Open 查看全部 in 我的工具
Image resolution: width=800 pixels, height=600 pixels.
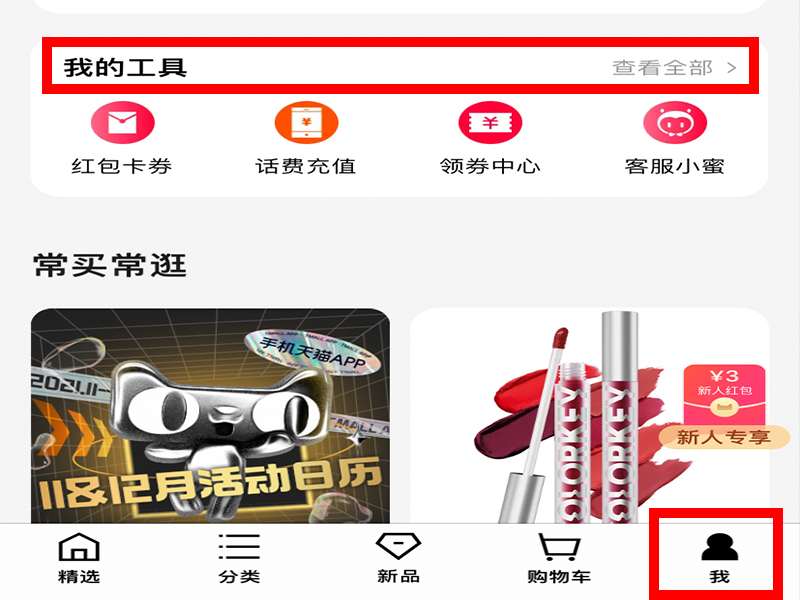(675, 68)
